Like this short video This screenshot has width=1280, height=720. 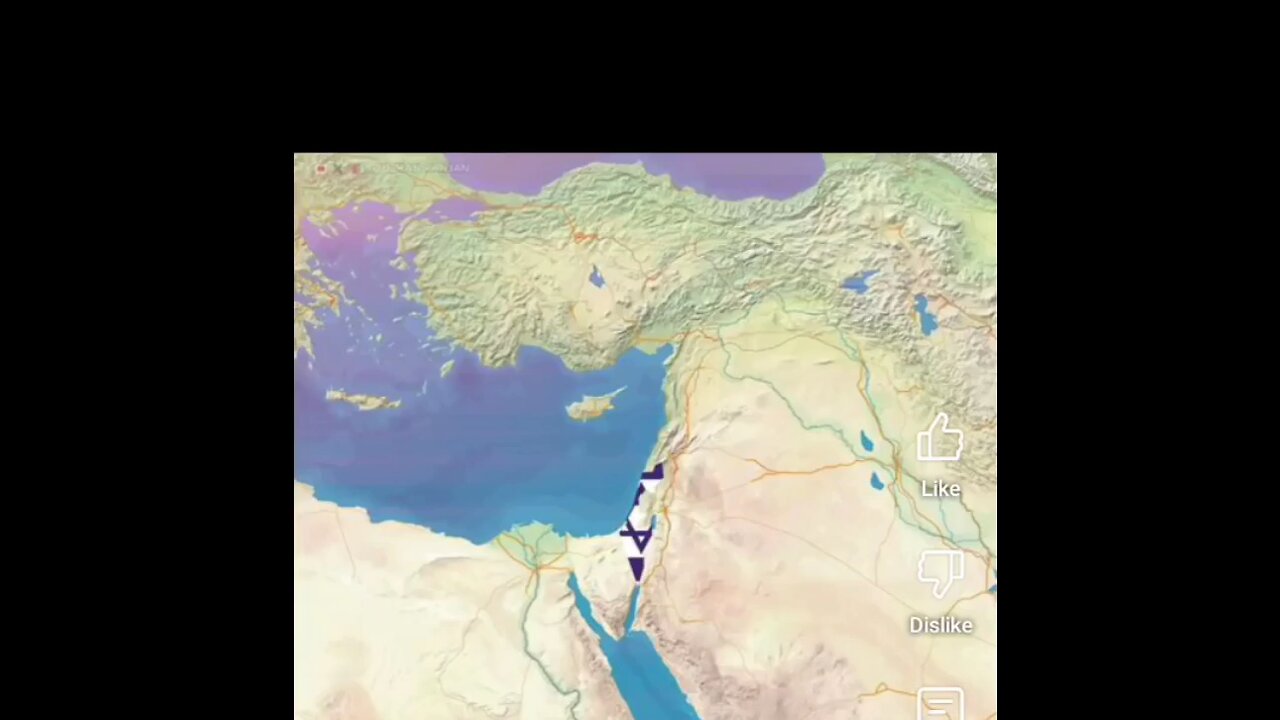(x=940, y=440)
